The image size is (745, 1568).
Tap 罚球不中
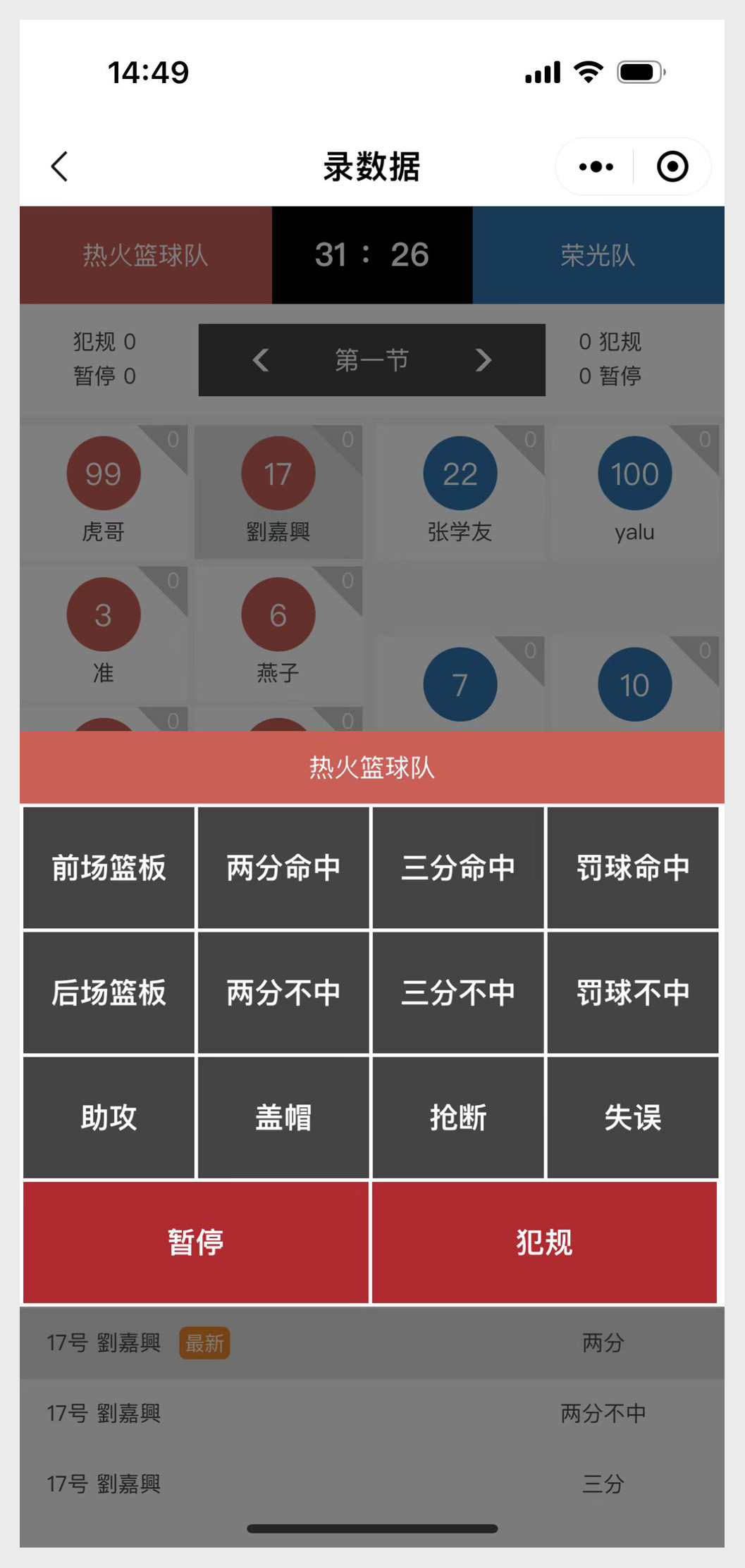click(x=633, y=992)
